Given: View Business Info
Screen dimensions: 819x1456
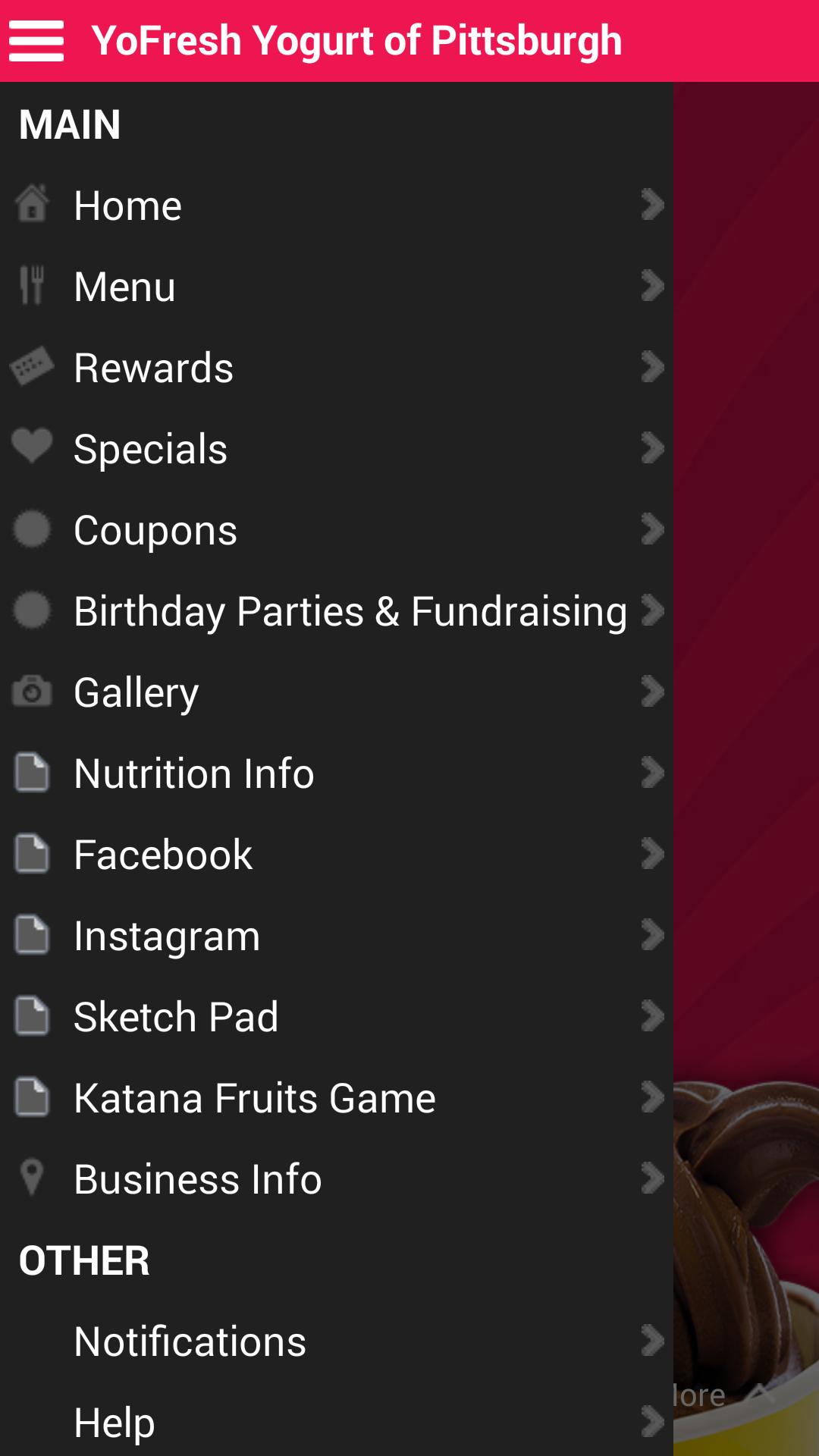Looking at the screenshot, I should pos(336,1179).
